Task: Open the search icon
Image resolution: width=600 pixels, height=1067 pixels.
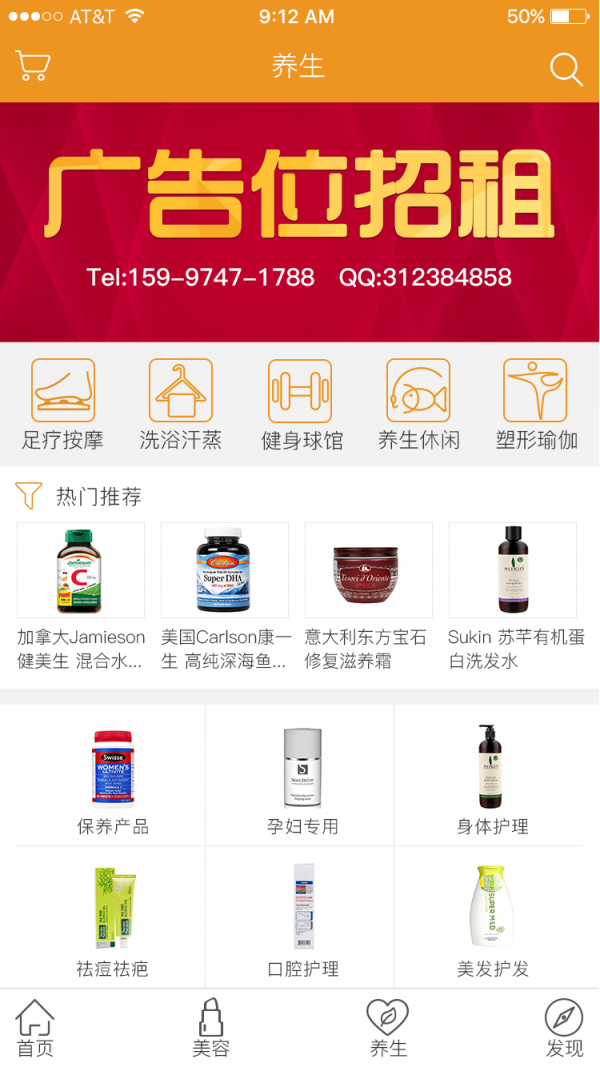Action: point(566,69)
